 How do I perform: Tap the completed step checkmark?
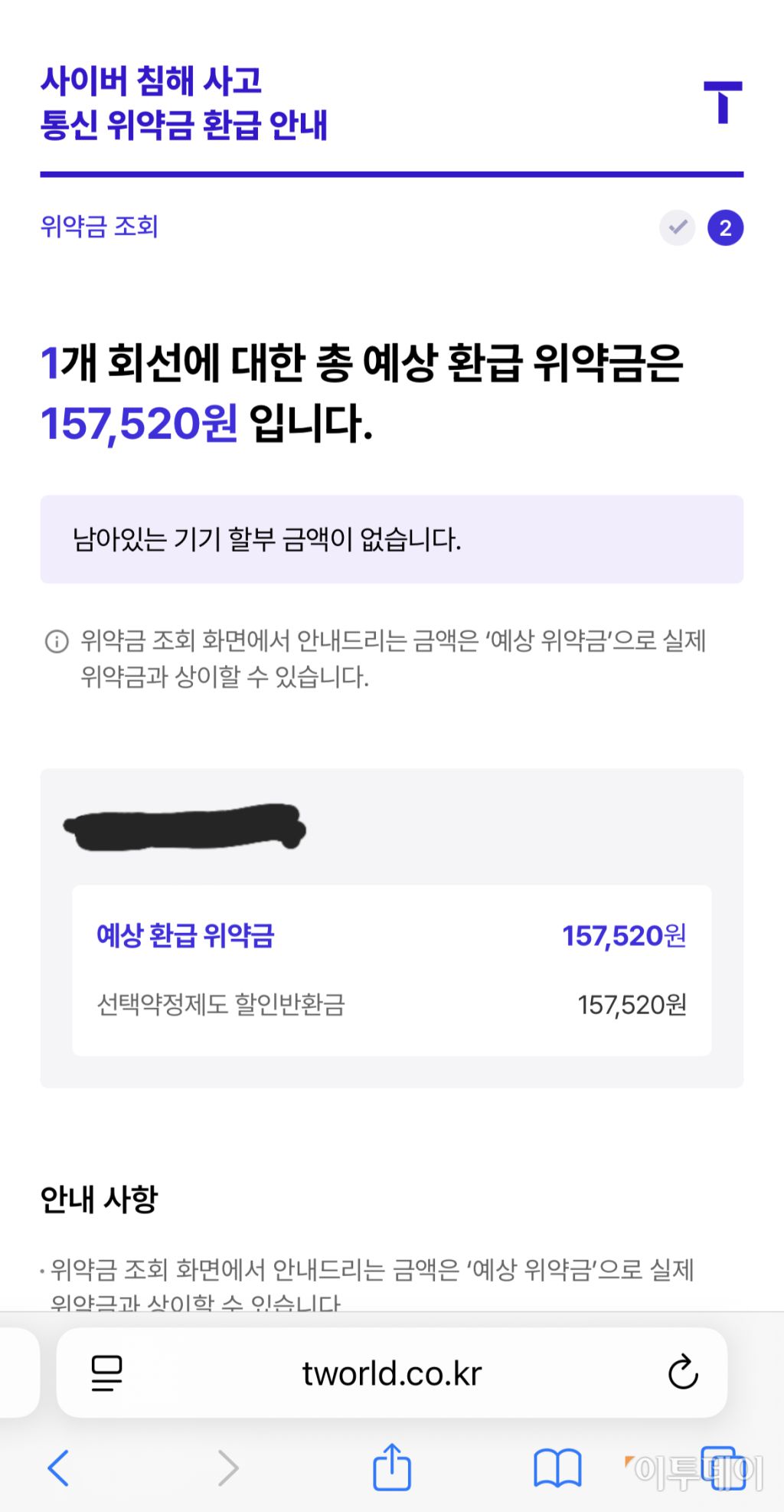click(677, 227)
